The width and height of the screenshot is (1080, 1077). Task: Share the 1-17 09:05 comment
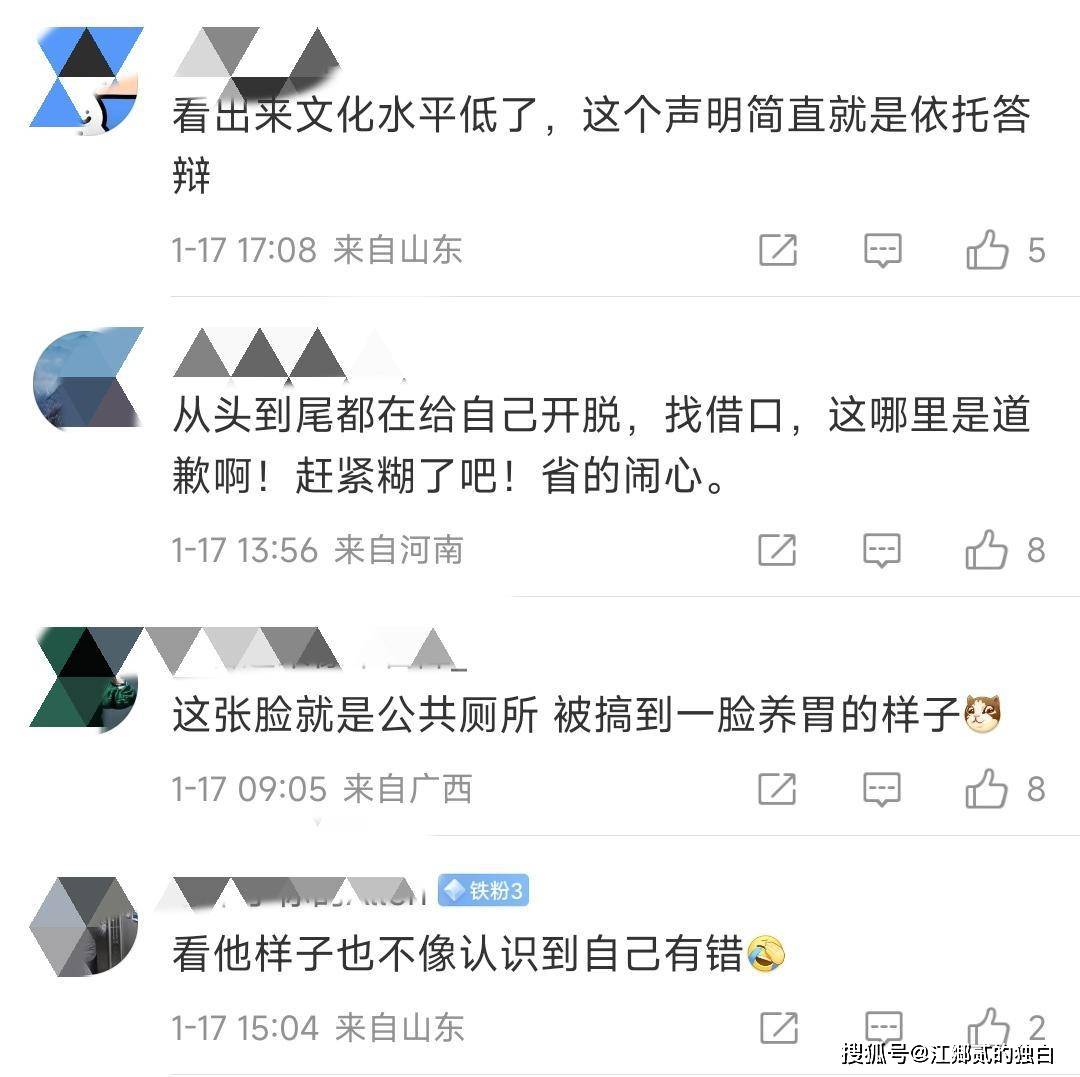pyautogui.click(x=777, y=789)
